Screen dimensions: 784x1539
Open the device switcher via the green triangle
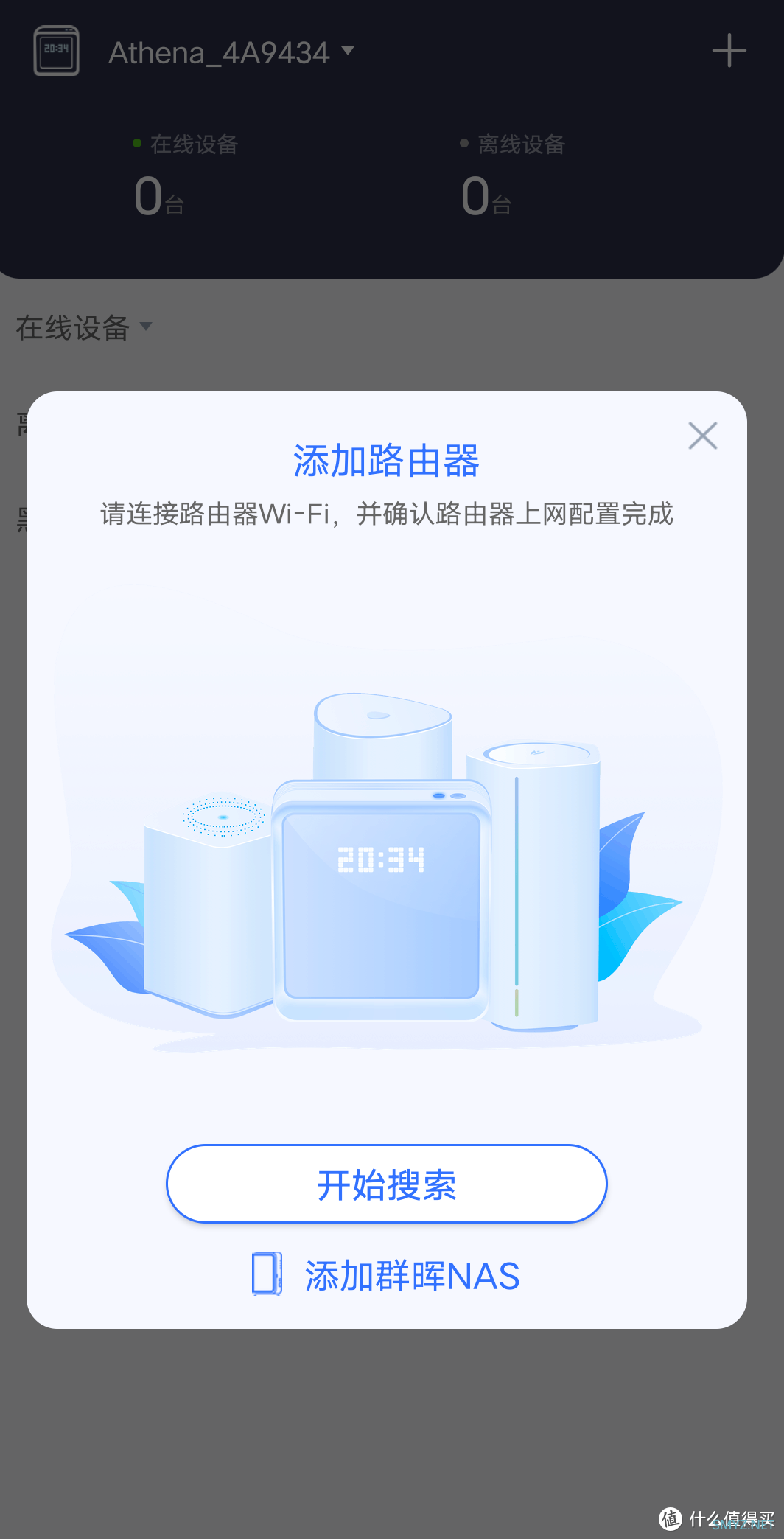[x=348, y=52]
